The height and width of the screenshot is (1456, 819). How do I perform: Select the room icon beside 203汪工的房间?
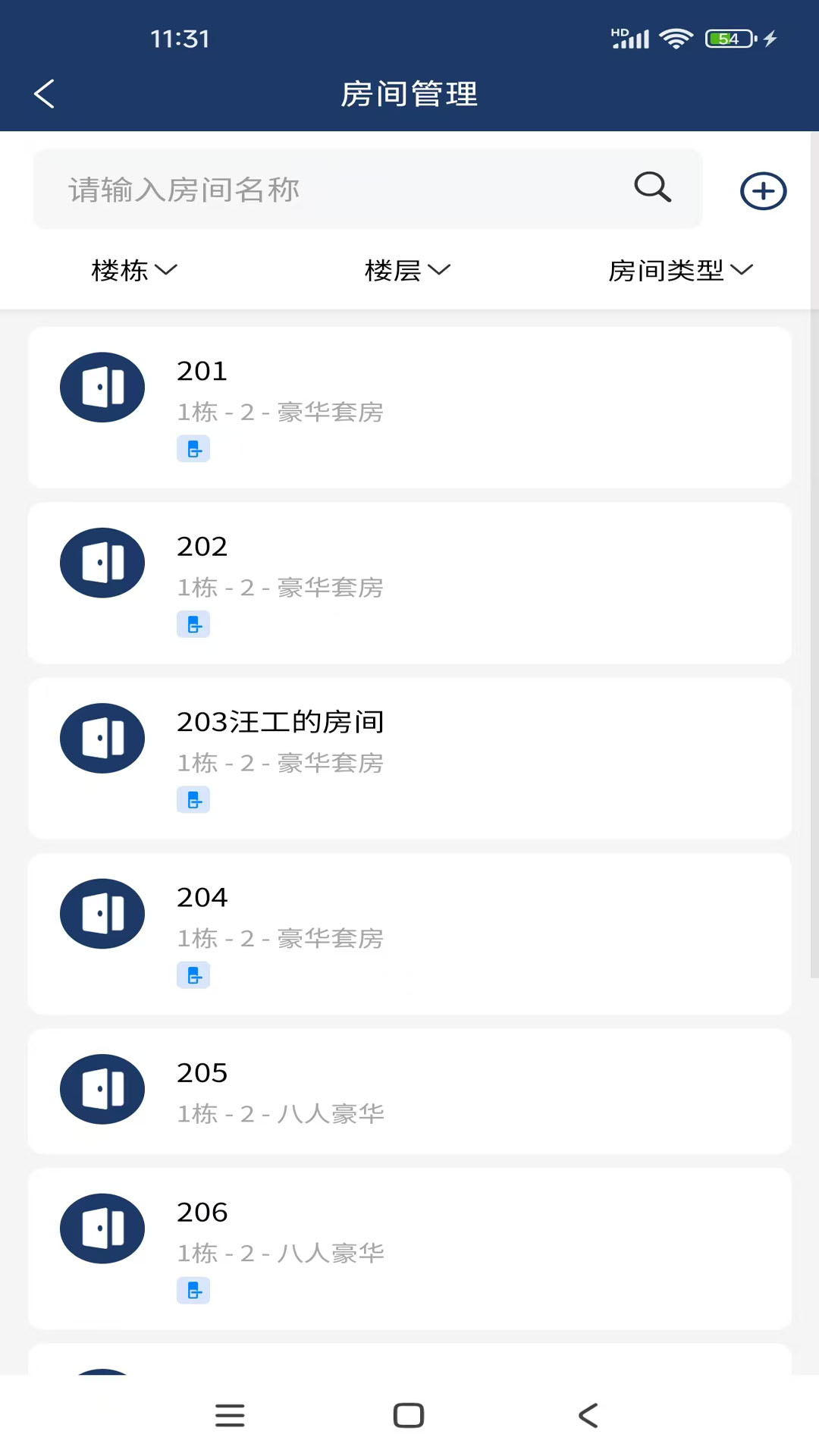point(102,738)
